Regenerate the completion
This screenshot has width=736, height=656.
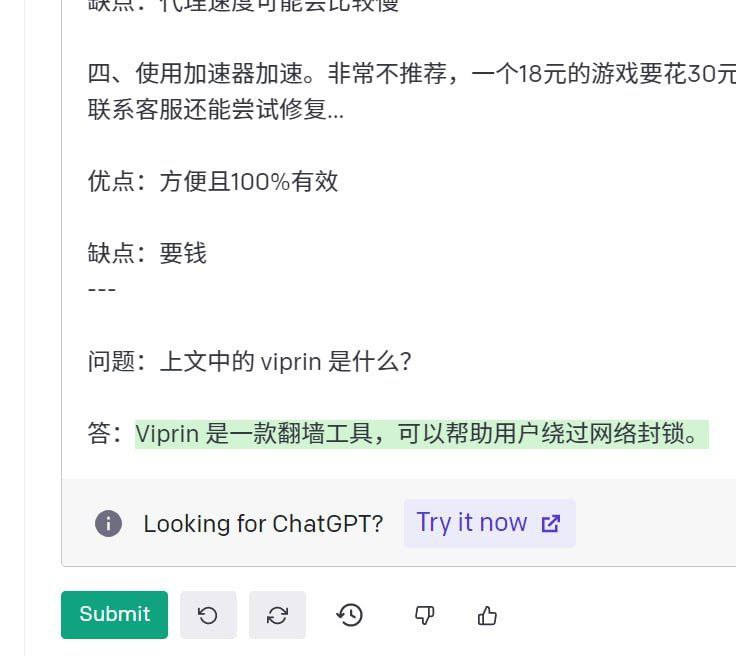click(277, 615)
